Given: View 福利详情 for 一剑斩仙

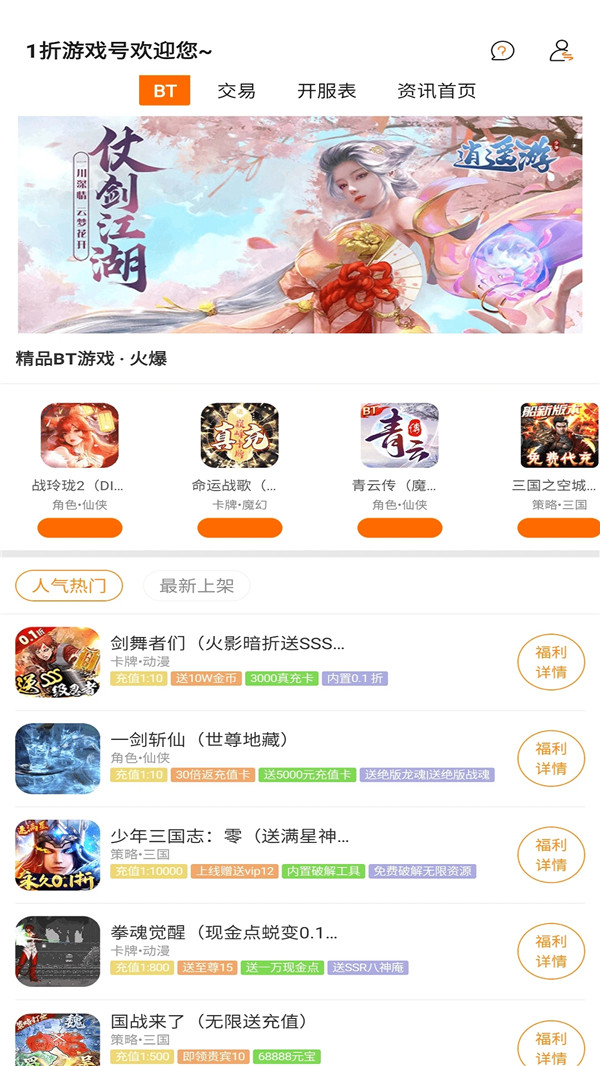Looking at the screenshot, I should click(x=551, y=758).
